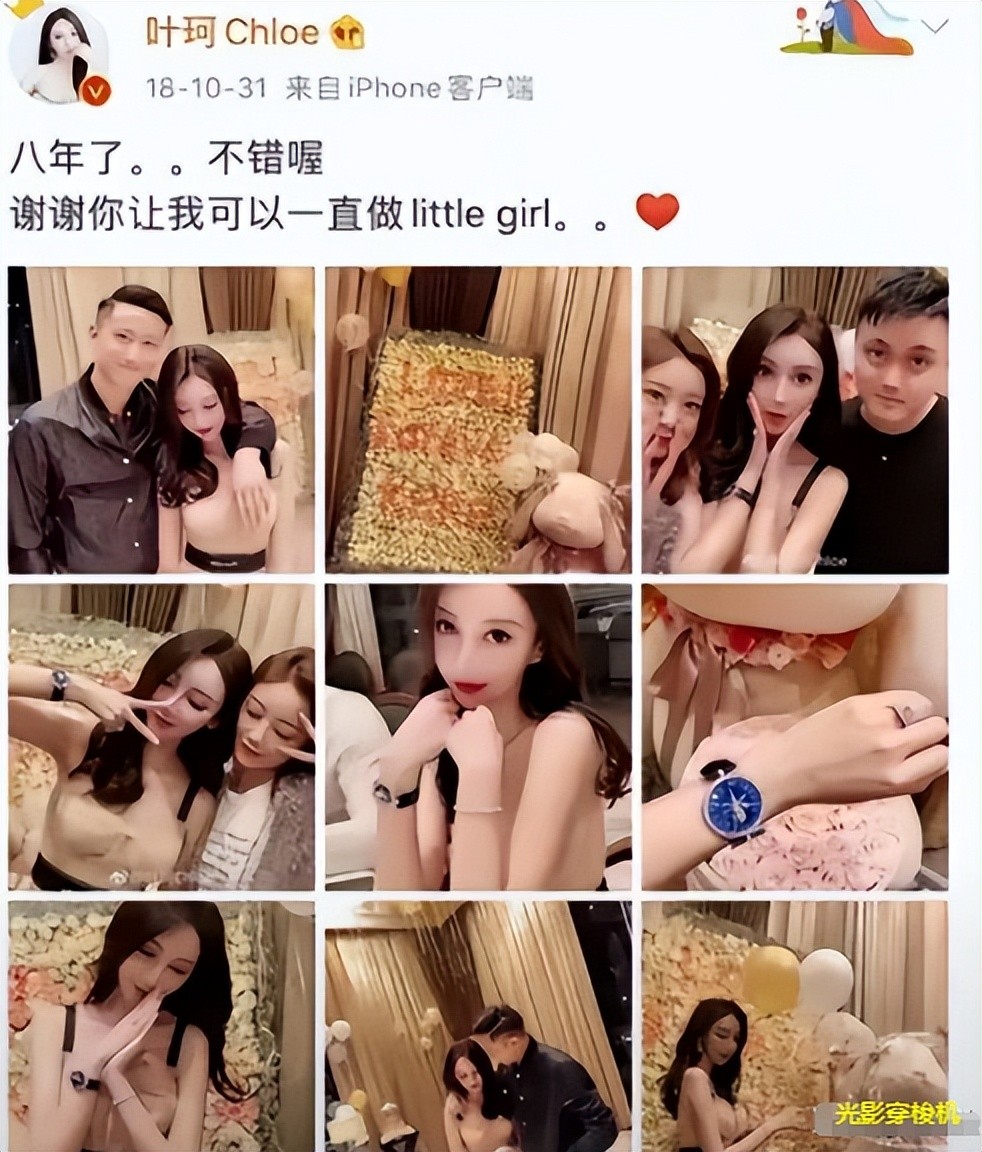This screenshot has height=1152, width=982.
Task: View photo of couple before gold curtain
Action: [x=478, y=1025]
